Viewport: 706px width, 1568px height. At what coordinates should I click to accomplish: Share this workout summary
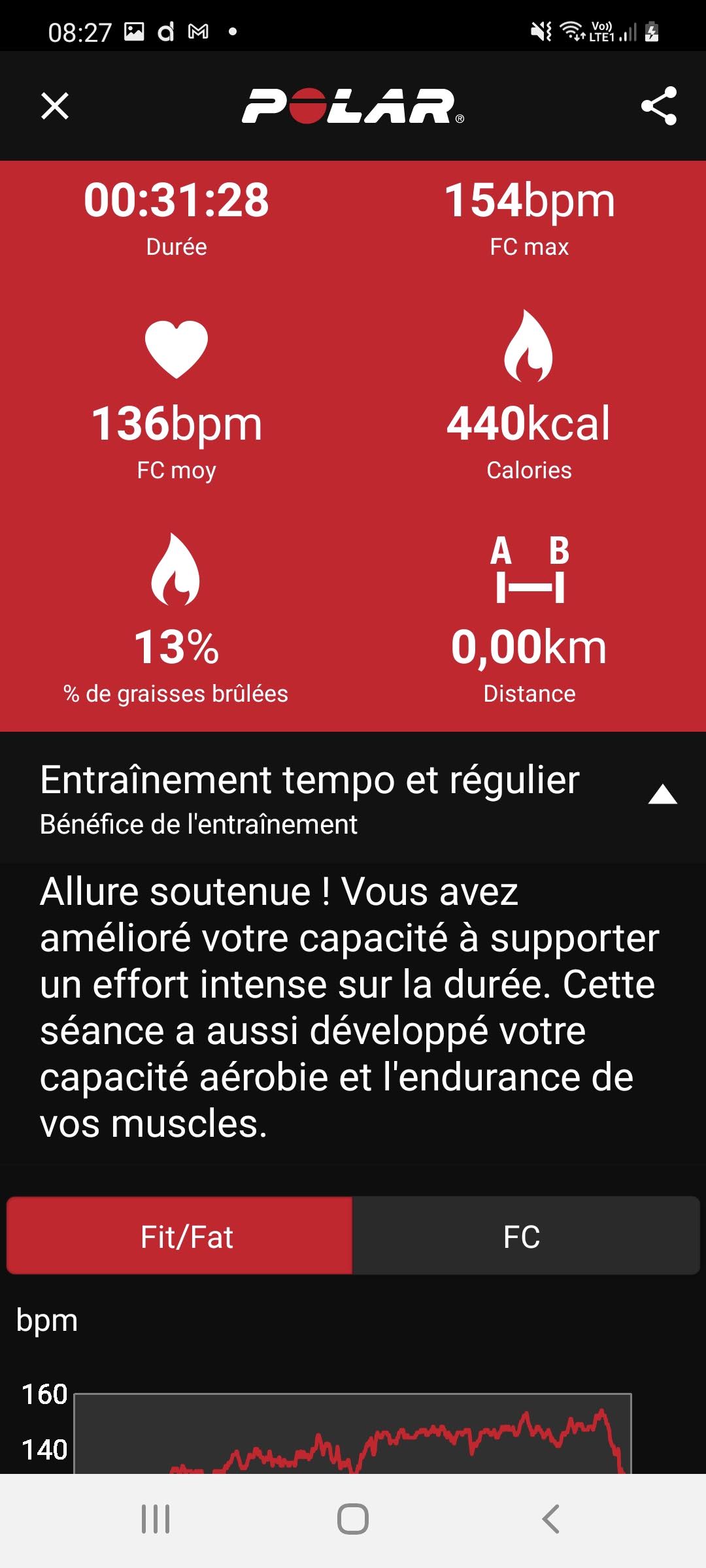[x=658, y=106]
